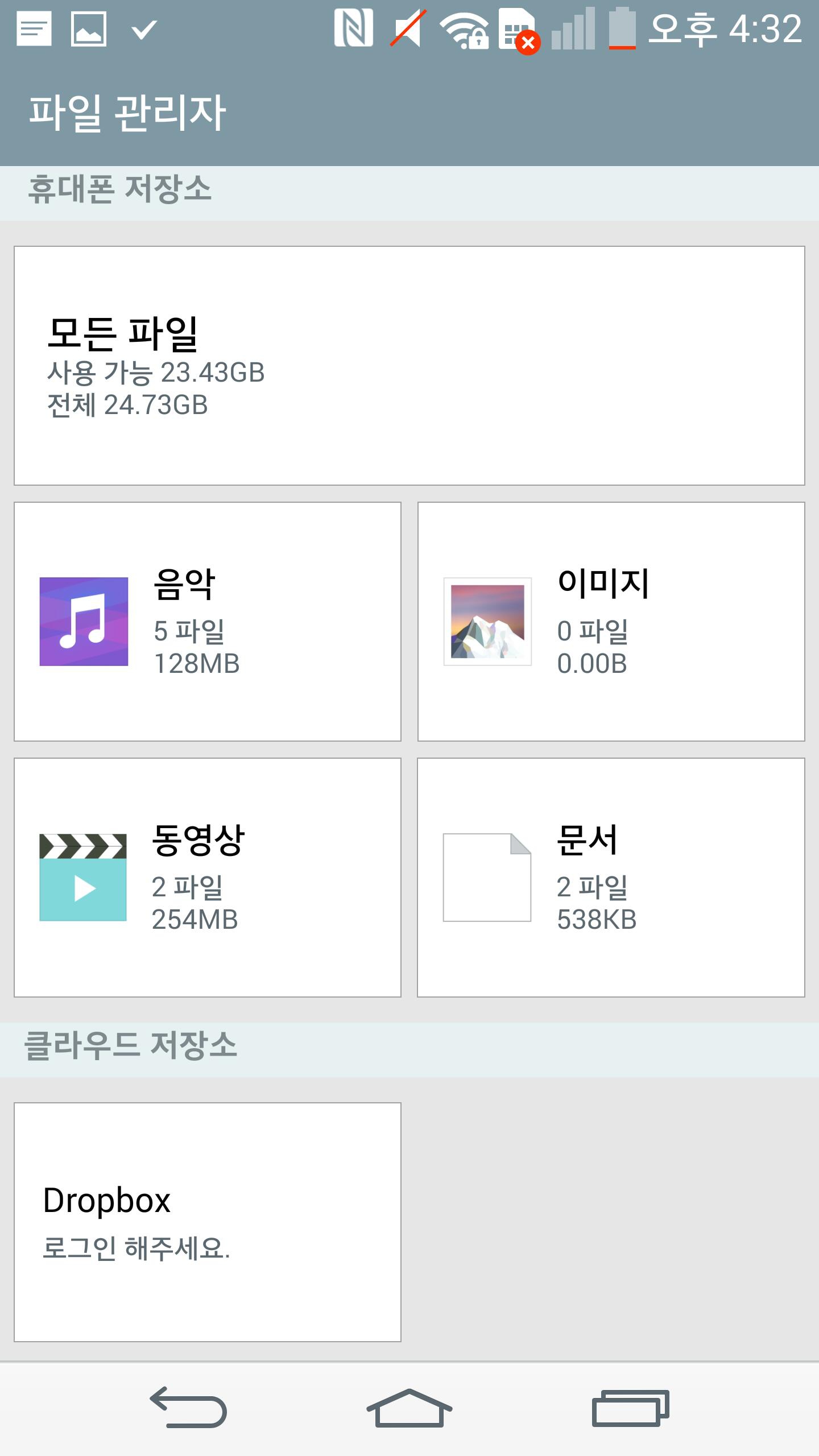Open the 음악 category
Screen dimensions: 819x1456
pos(208,622)
